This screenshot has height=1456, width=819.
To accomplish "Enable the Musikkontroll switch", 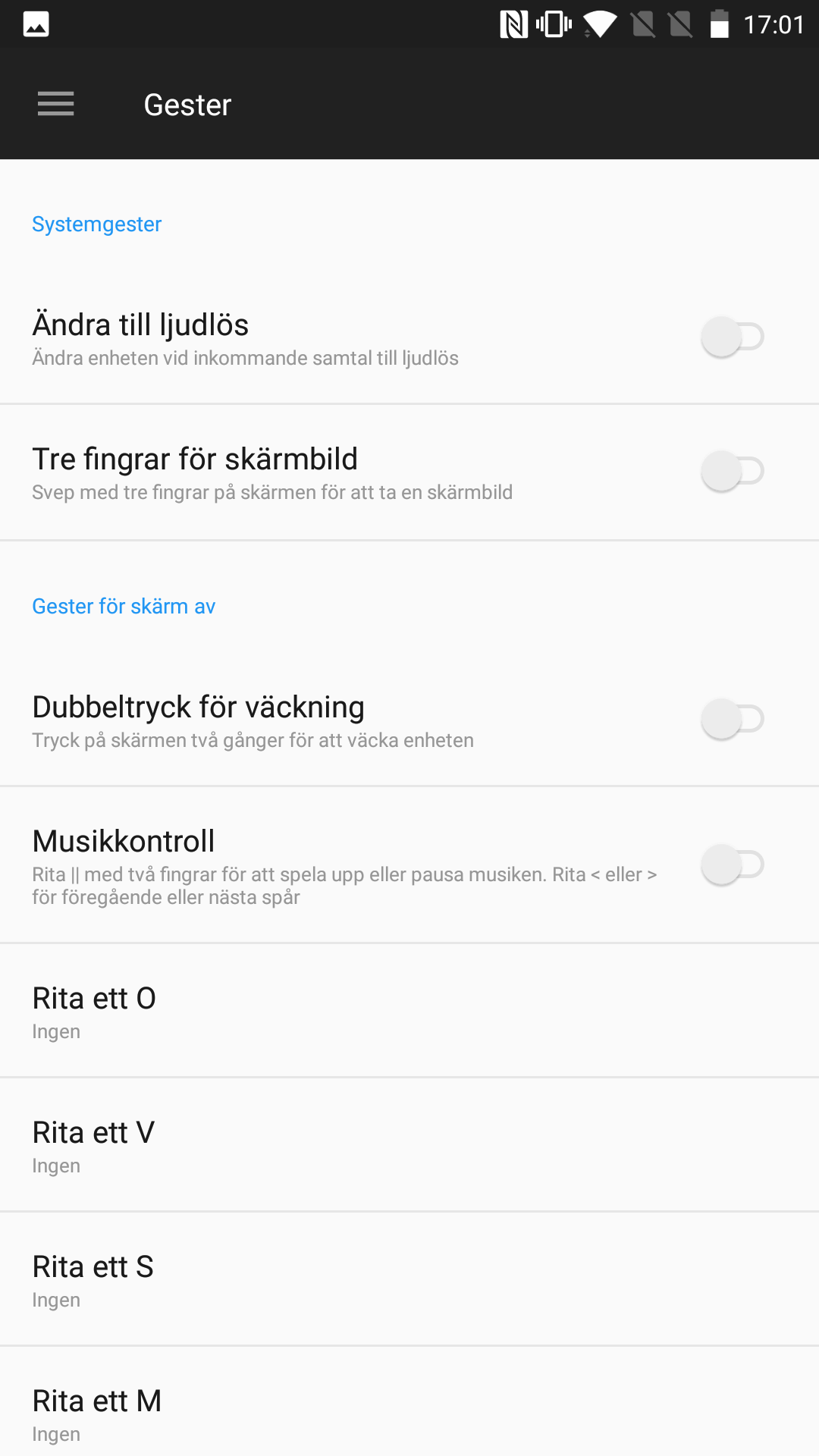I will pyautogui.click(x=732, y=864).
